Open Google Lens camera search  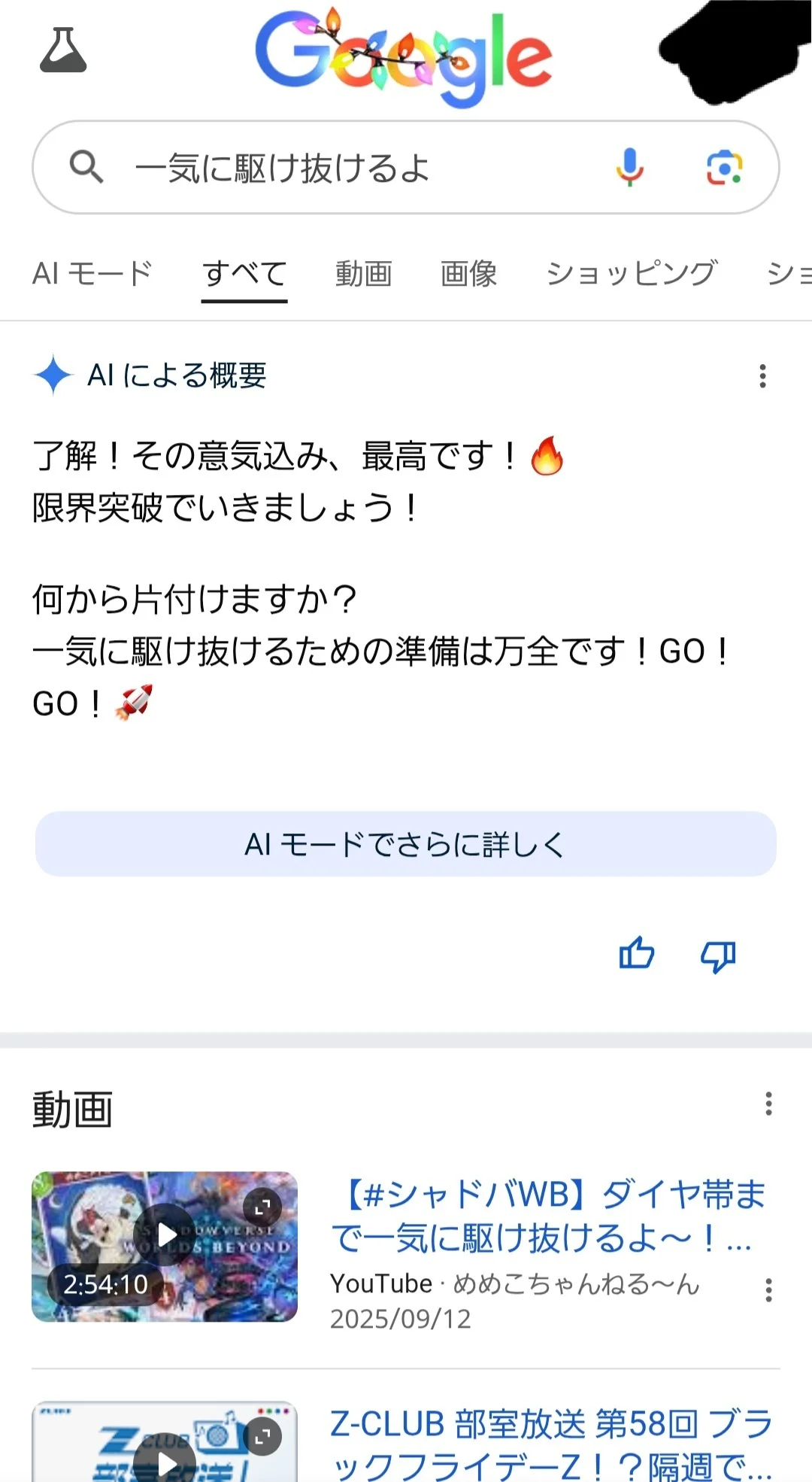pyautogui.click(x=724, y=167)
